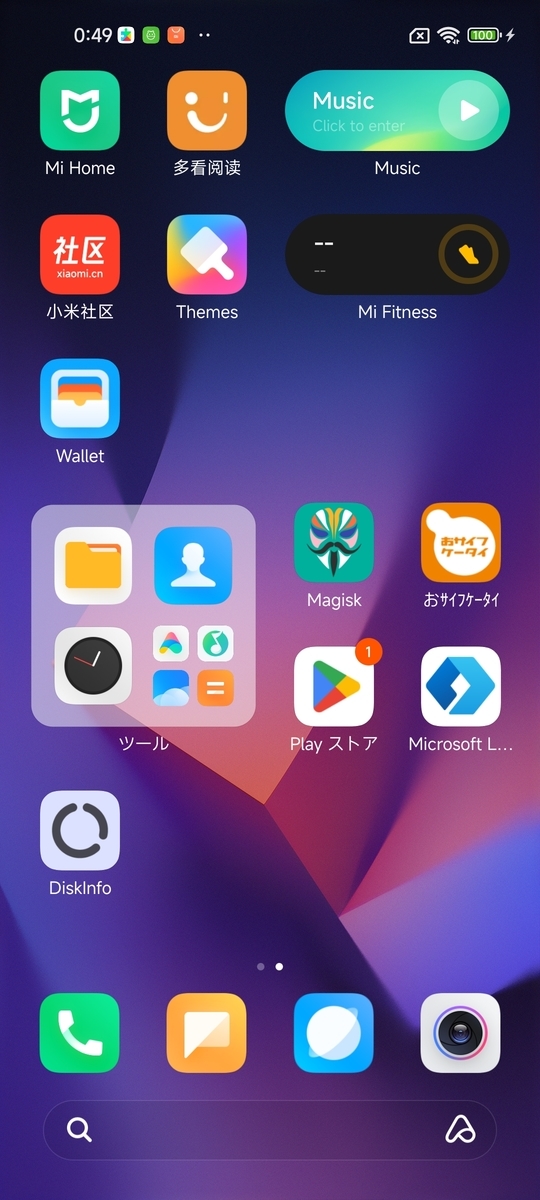Launch Magisk
This screenshot has width=540, height=1200.
click(334, 543)
